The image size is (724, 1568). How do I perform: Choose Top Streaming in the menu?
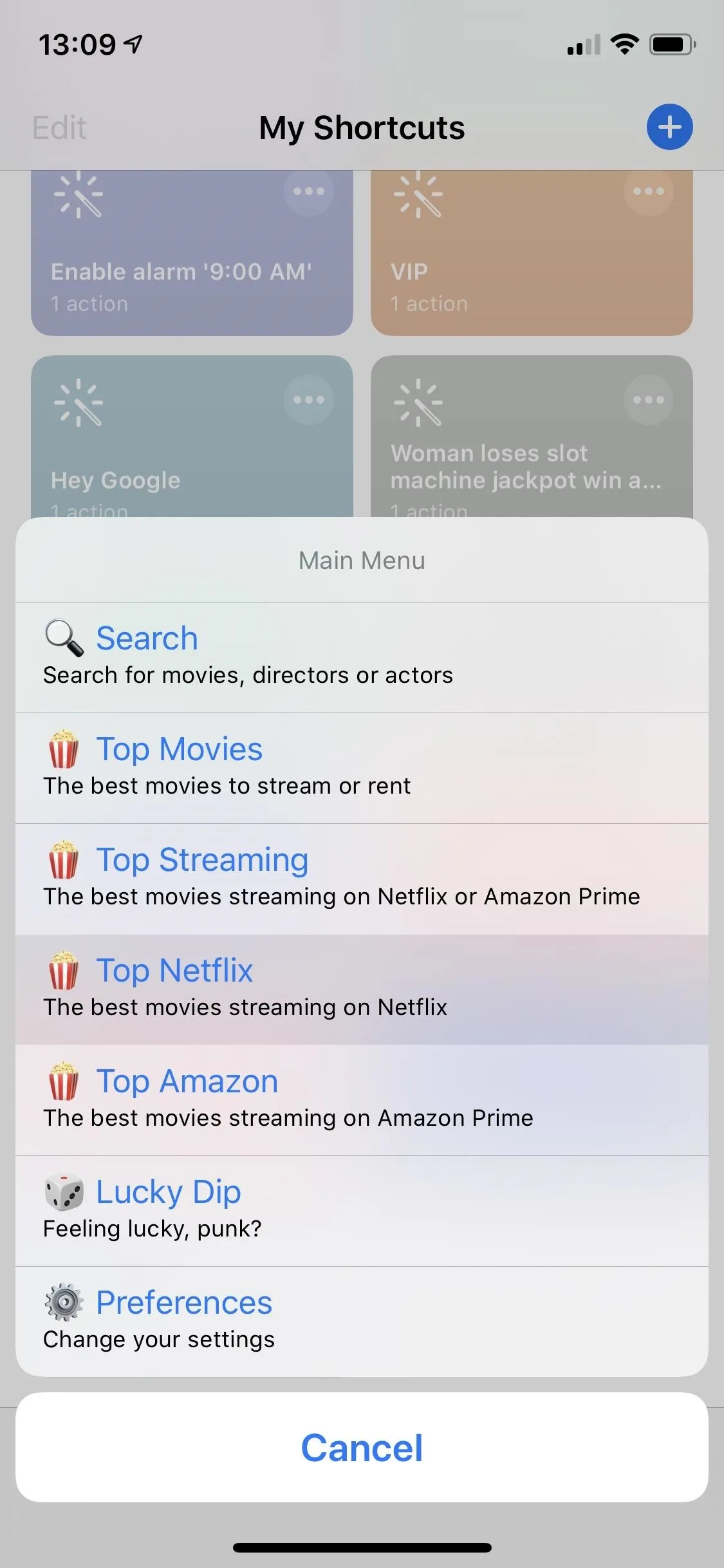[362, 879]
